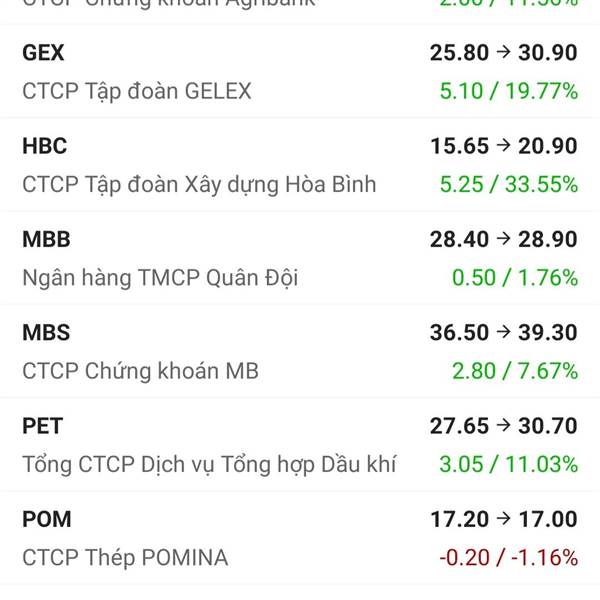This screenshot has width=600, height=600.
Task: View details for HBC Hòa Bình
Action: [x=300, y=165]
